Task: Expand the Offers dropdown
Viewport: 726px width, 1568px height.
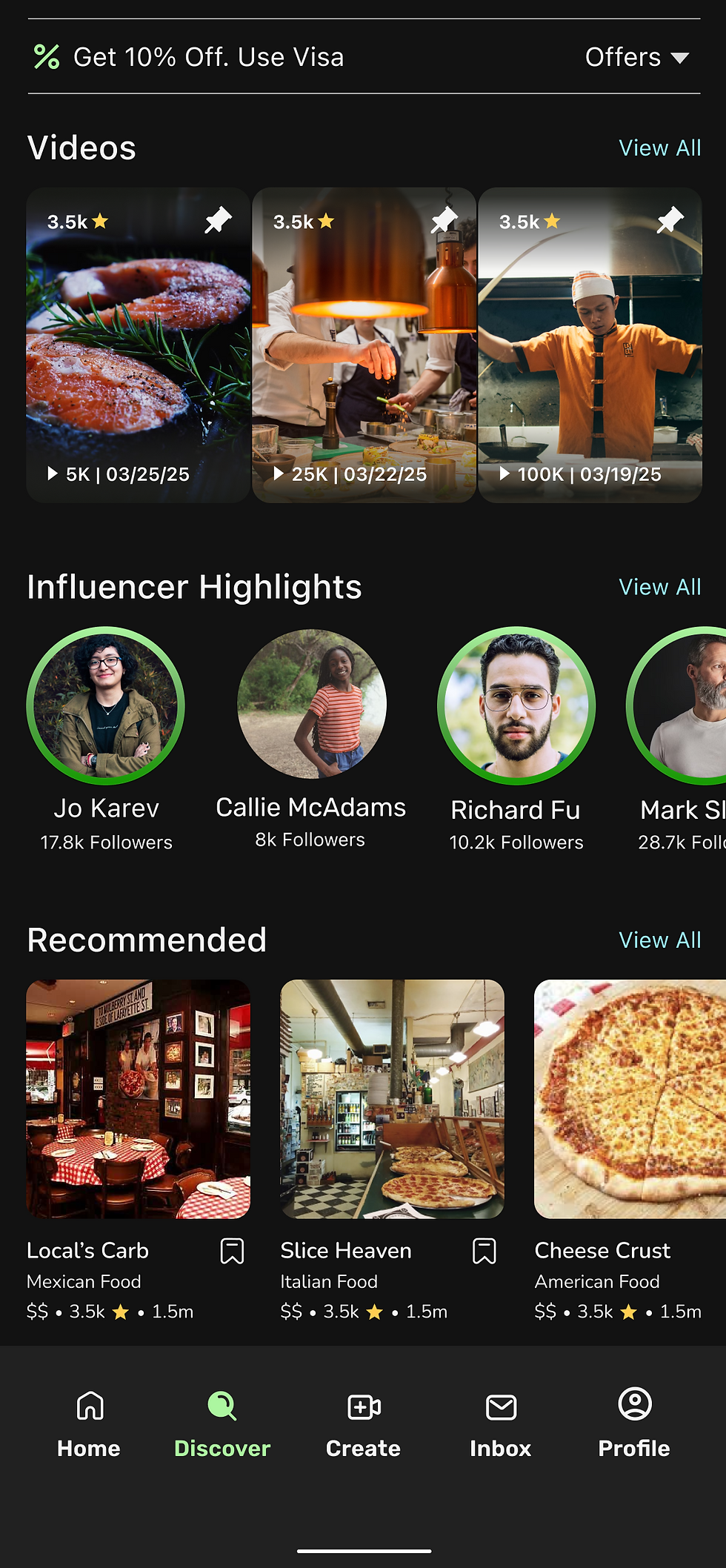Action: coord(637,57)
